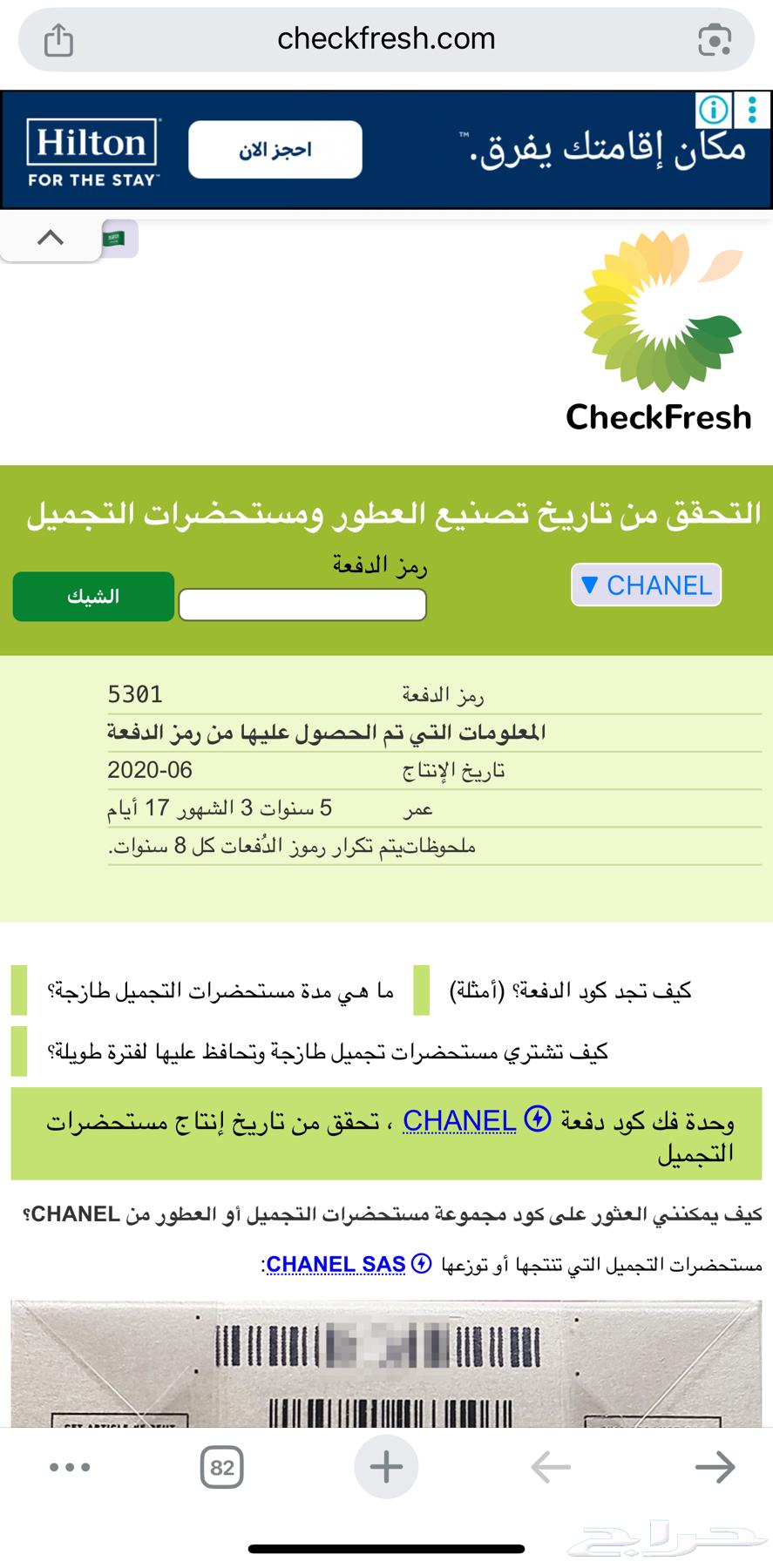The width and height of the screenshot is (773, 1568).
Task: Open the tab switcher showing 82 tabs
Action: click(221, 1466)
